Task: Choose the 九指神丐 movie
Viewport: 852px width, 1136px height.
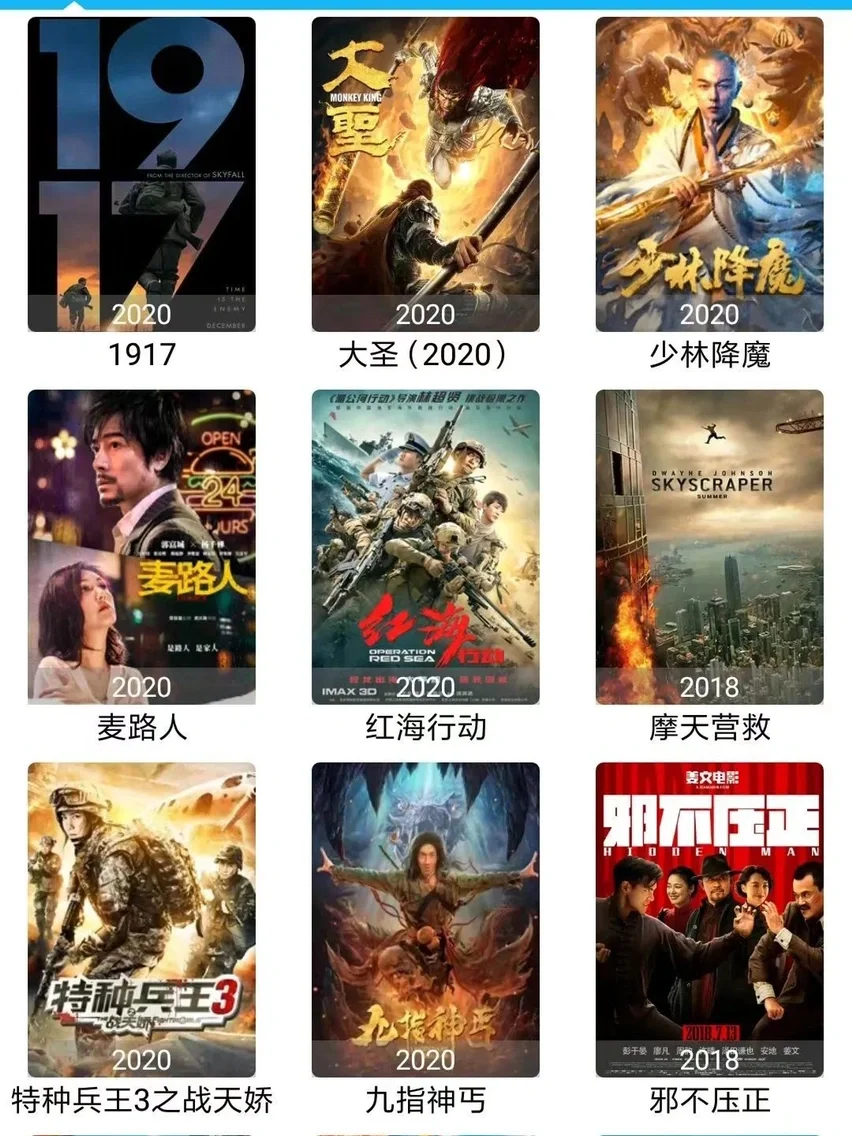Action: point(425,919)
